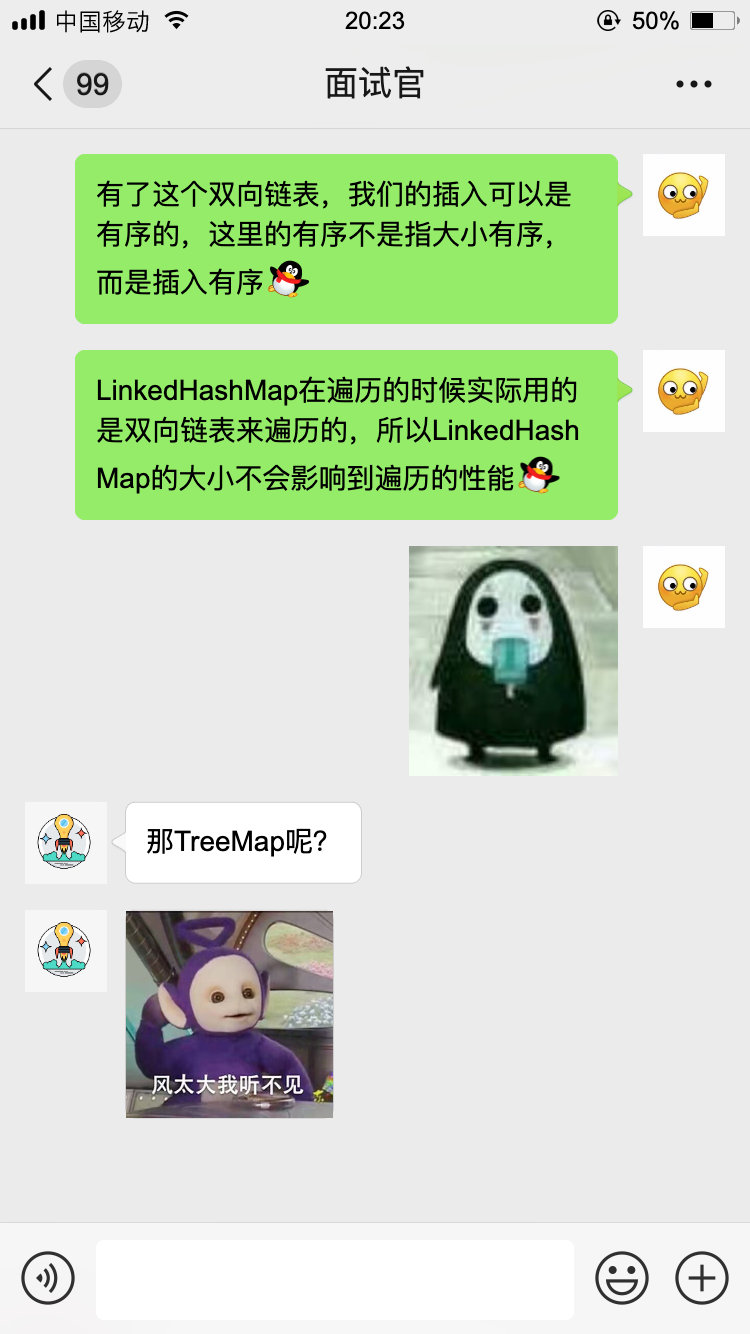
Task: View the No-Face popsicle image
Action: point(513,661)
